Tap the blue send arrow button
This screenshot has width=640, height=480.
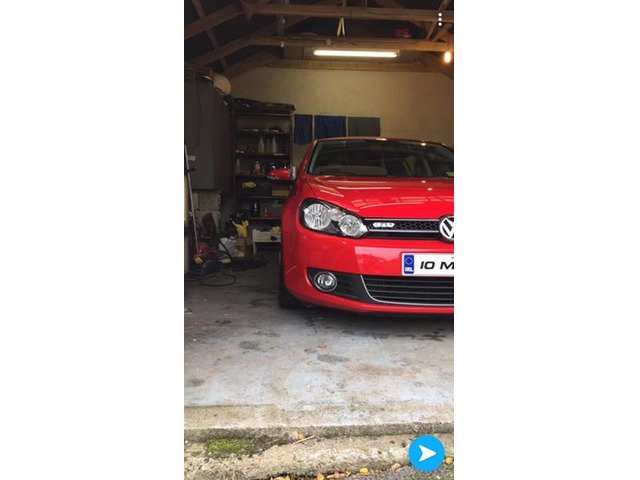(x=427, y=453)
